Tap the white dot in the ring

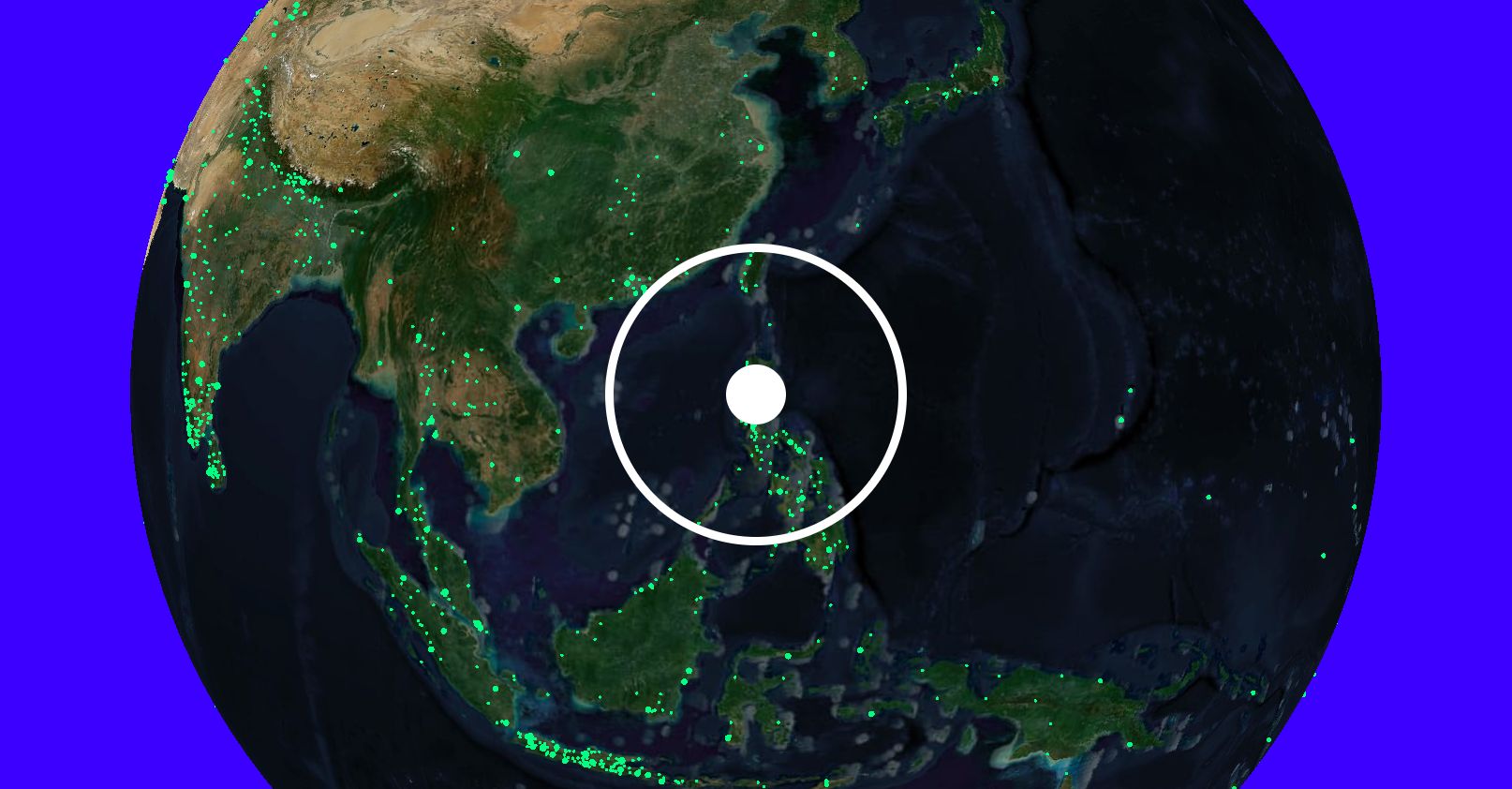click(755, 394)
